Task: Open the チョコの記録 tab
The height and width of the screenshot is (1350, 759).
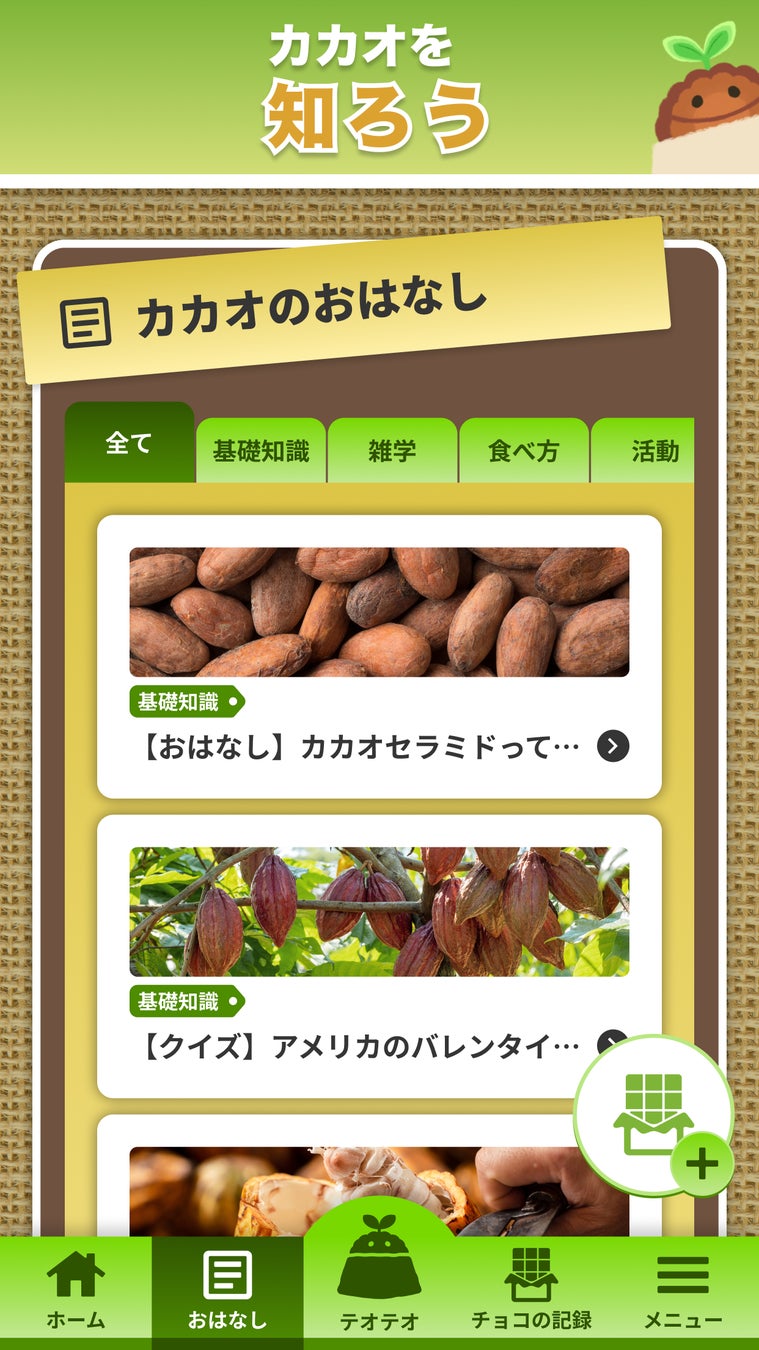Action: pyautogui.click(x=531, y=1291)
